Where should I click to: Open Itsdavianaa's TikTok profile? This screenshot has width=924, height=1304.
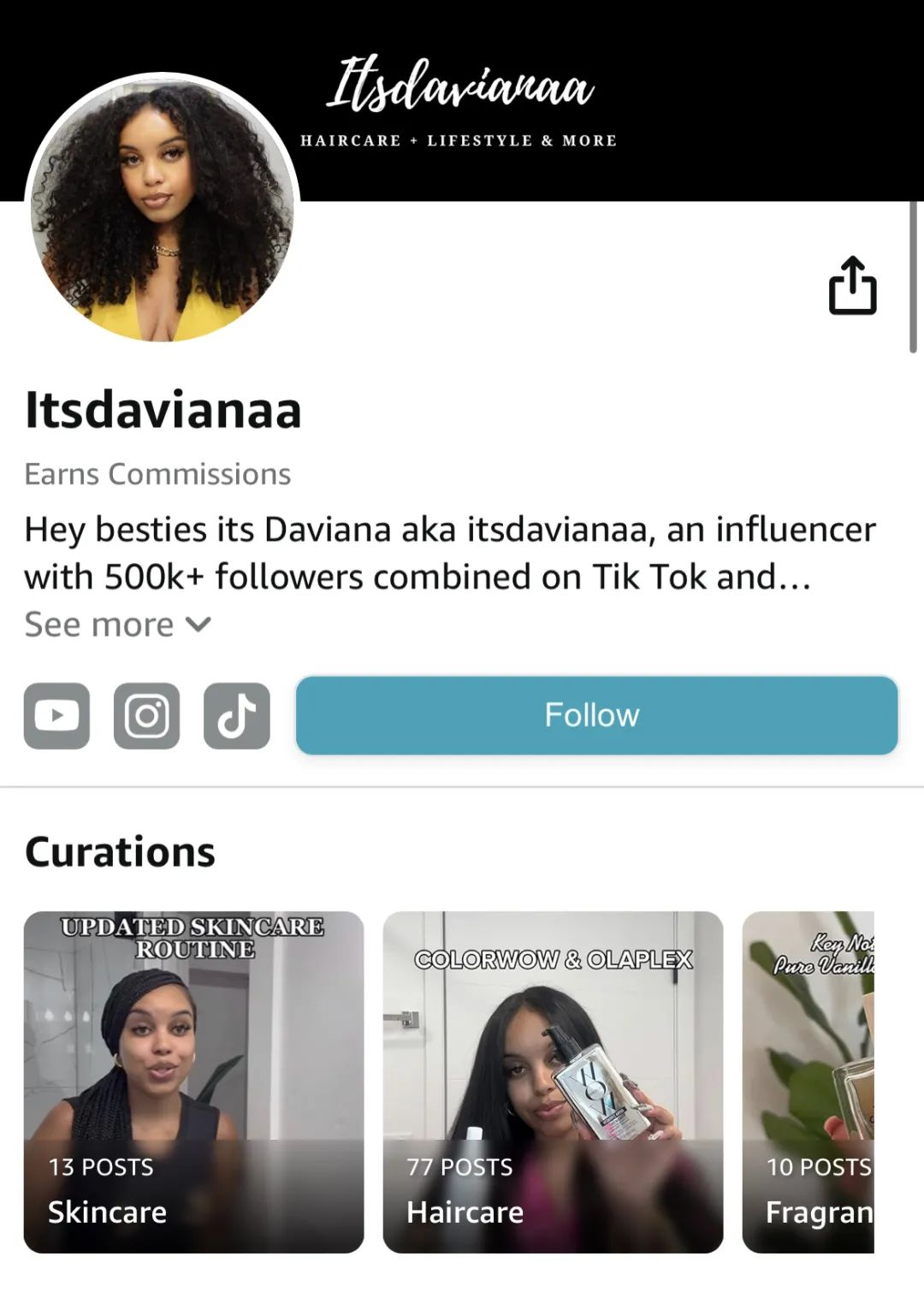237,715
